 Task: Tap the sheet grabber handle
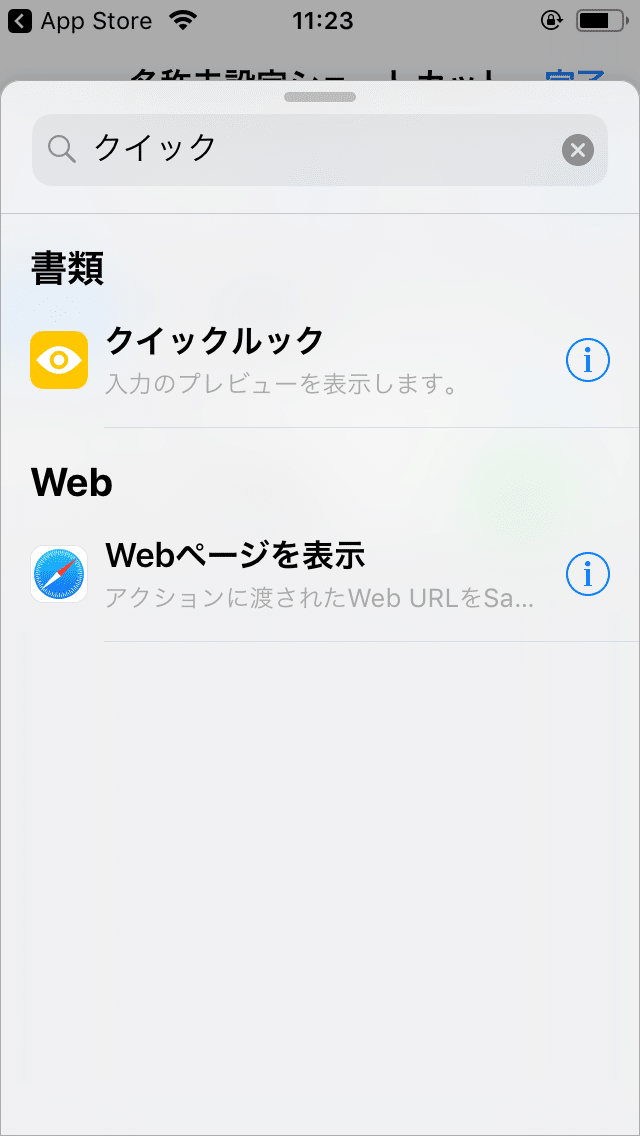click(320, 97)
